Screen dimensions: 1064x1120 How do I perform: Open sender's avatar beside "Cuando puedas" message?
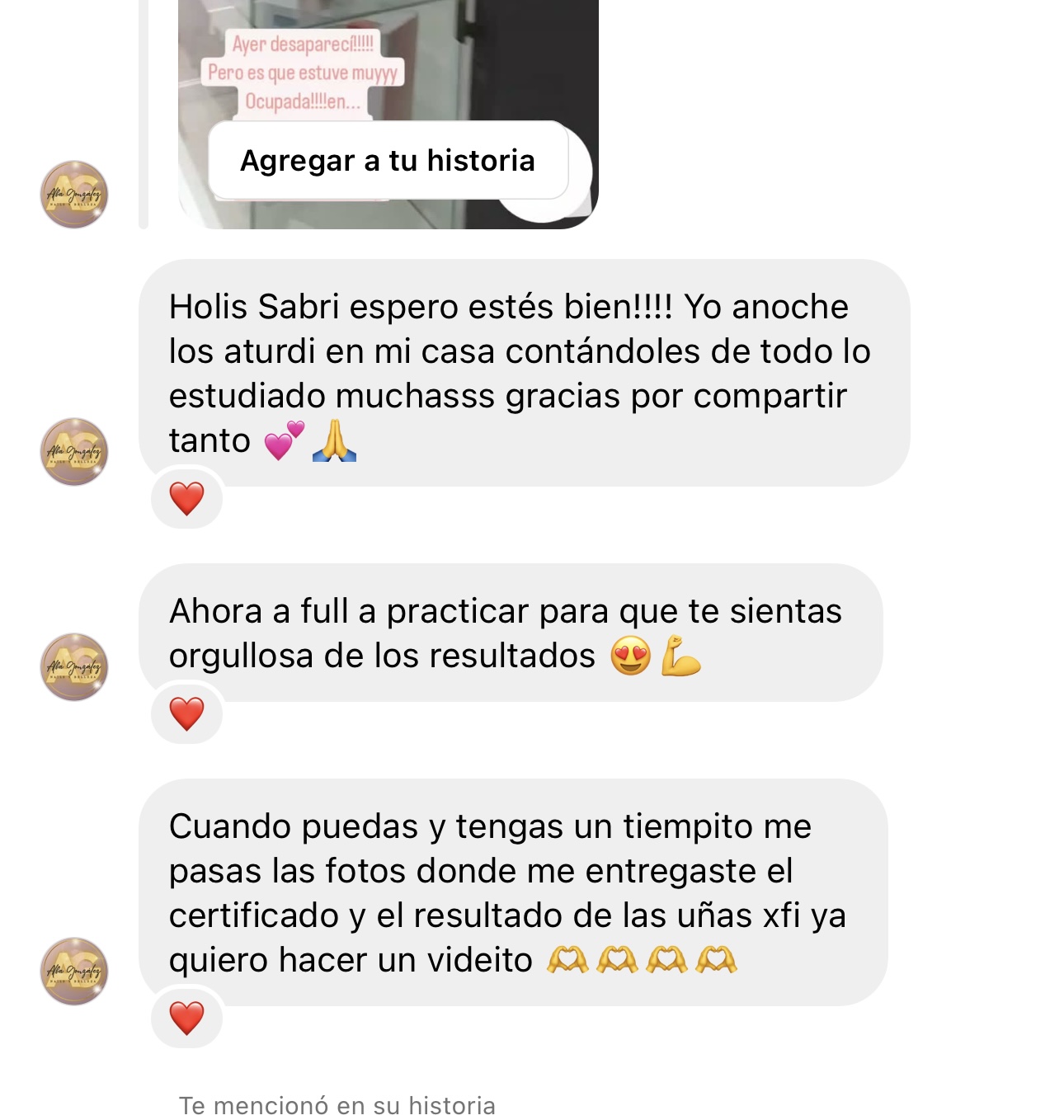tap(74, 971)
